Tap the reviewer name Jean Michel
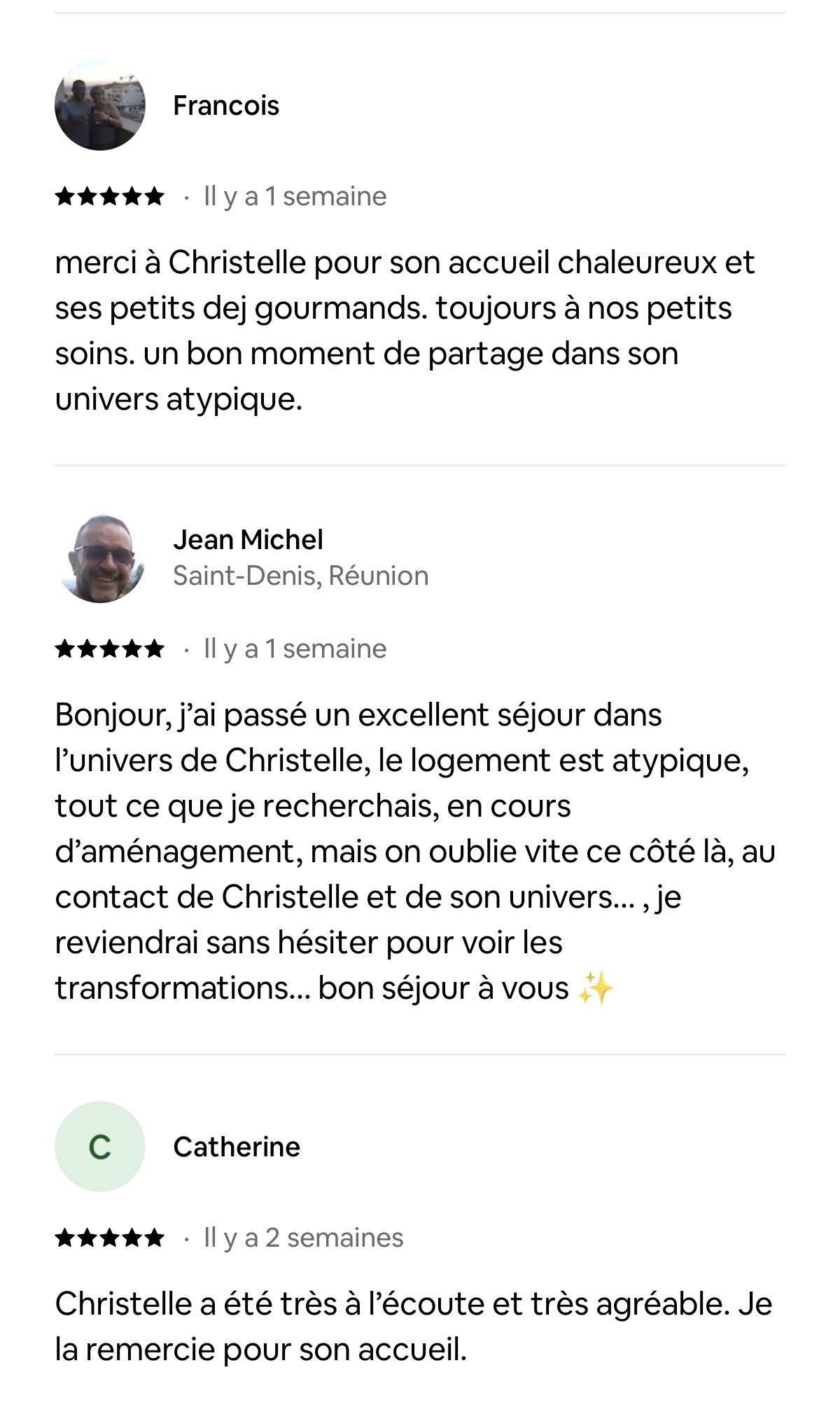The image size is (840, 1412). pos(248,539)
